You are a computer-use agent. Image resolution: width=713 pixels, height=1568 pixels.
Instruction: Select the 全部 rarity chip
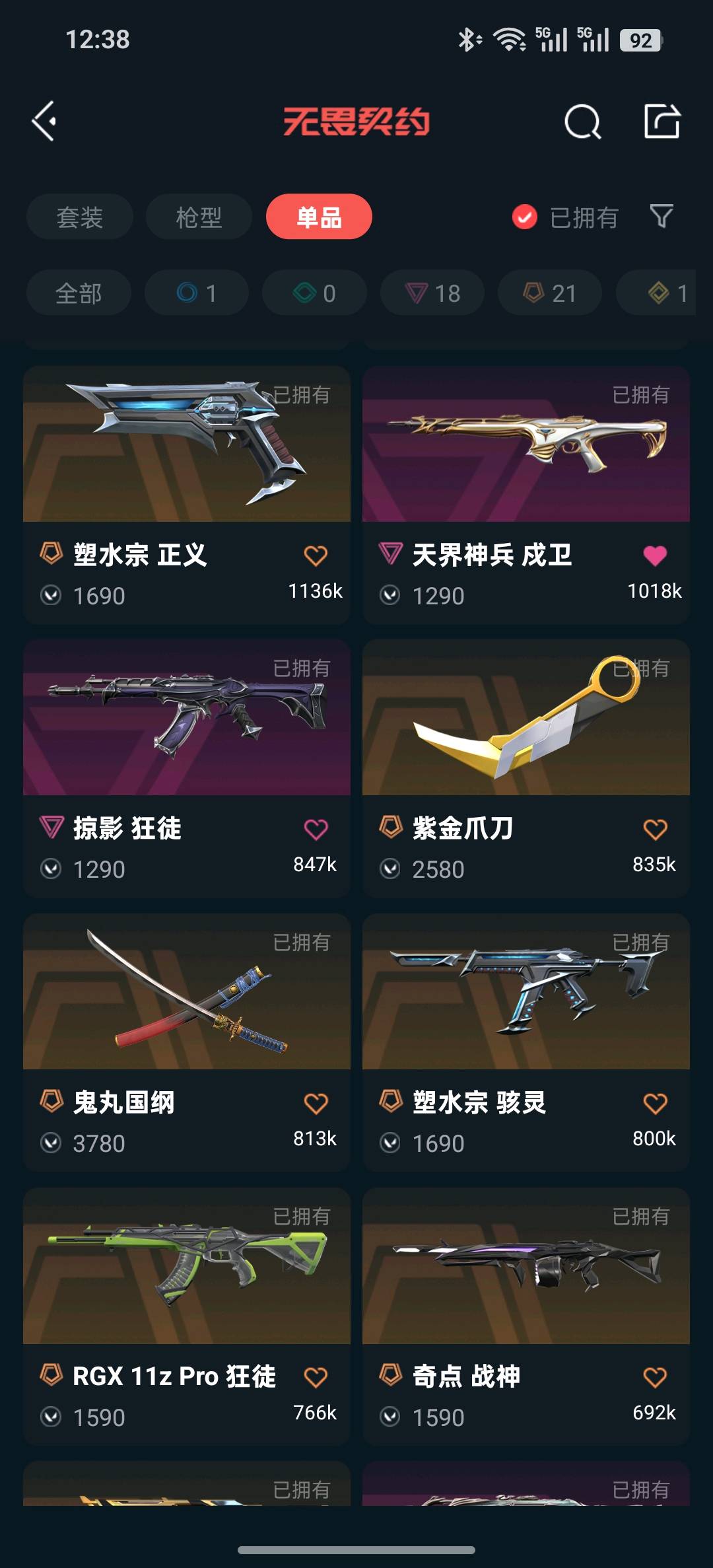click(79, 293)
